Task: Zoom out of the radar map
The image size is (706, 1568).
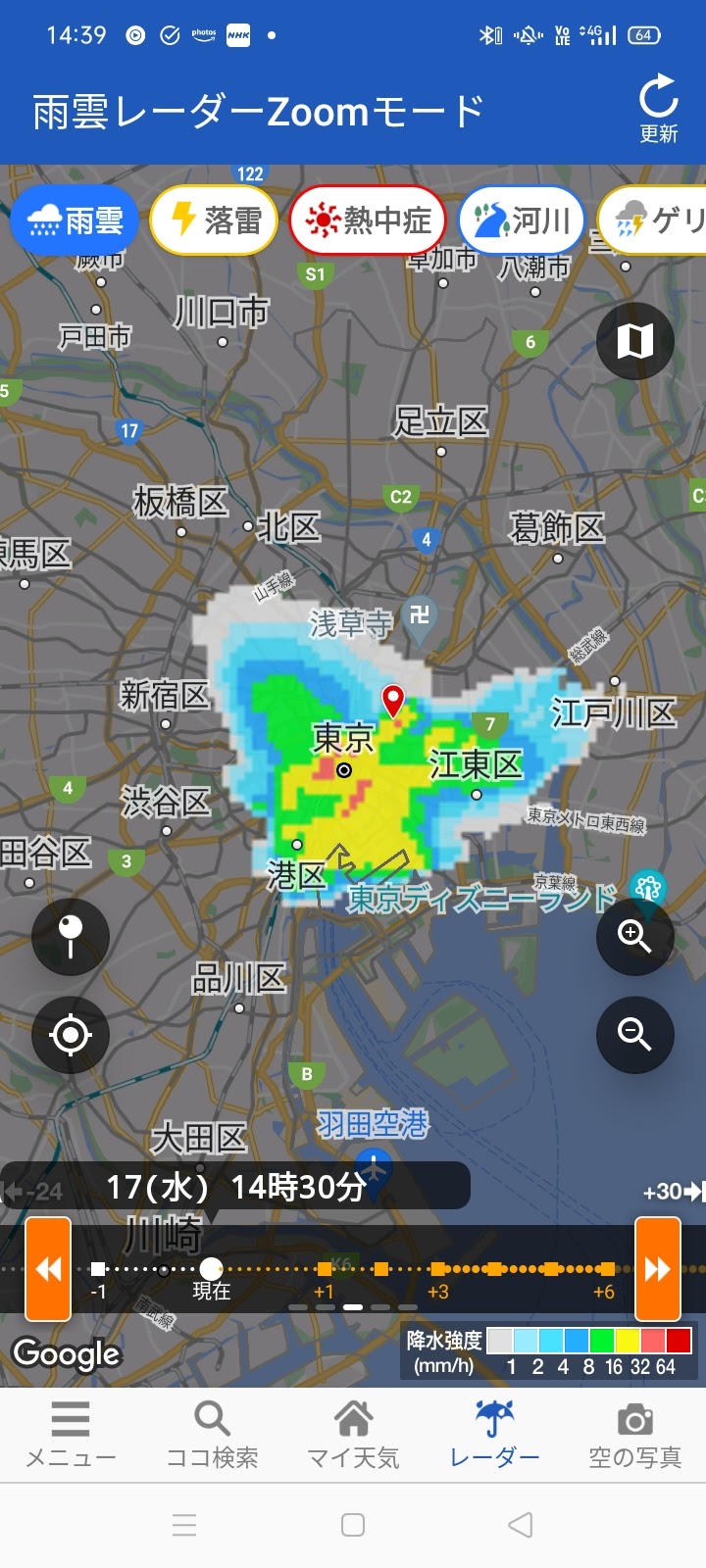Action: pyautogui.click(x=635, y=1035)
